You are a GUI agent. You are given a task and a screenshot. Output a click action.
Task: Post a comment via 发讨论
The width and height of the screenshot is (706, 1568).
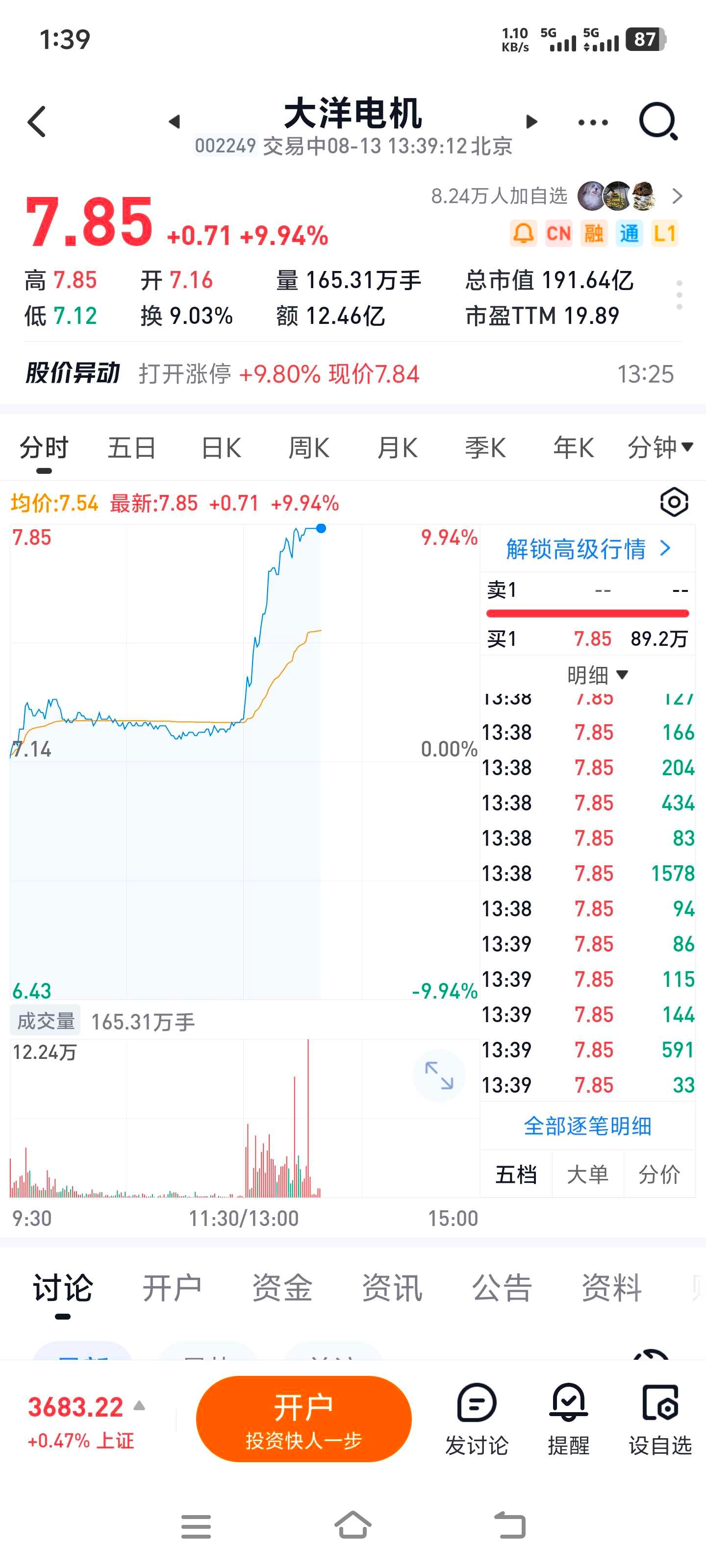pos(477,1419)
